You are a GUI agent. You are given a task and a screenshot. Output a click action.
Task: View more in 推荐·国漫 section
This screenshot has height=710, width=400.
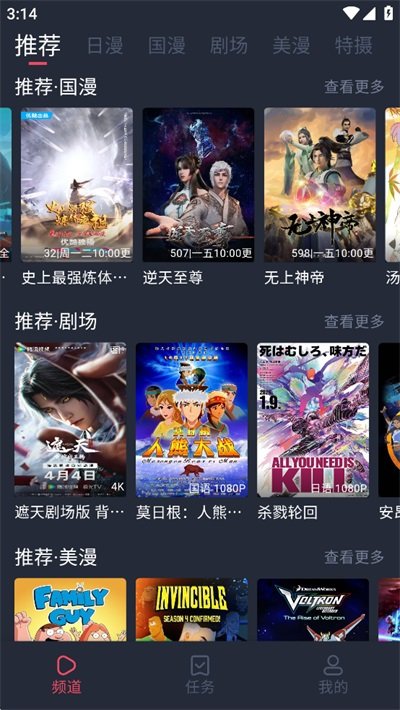(354, 86)
